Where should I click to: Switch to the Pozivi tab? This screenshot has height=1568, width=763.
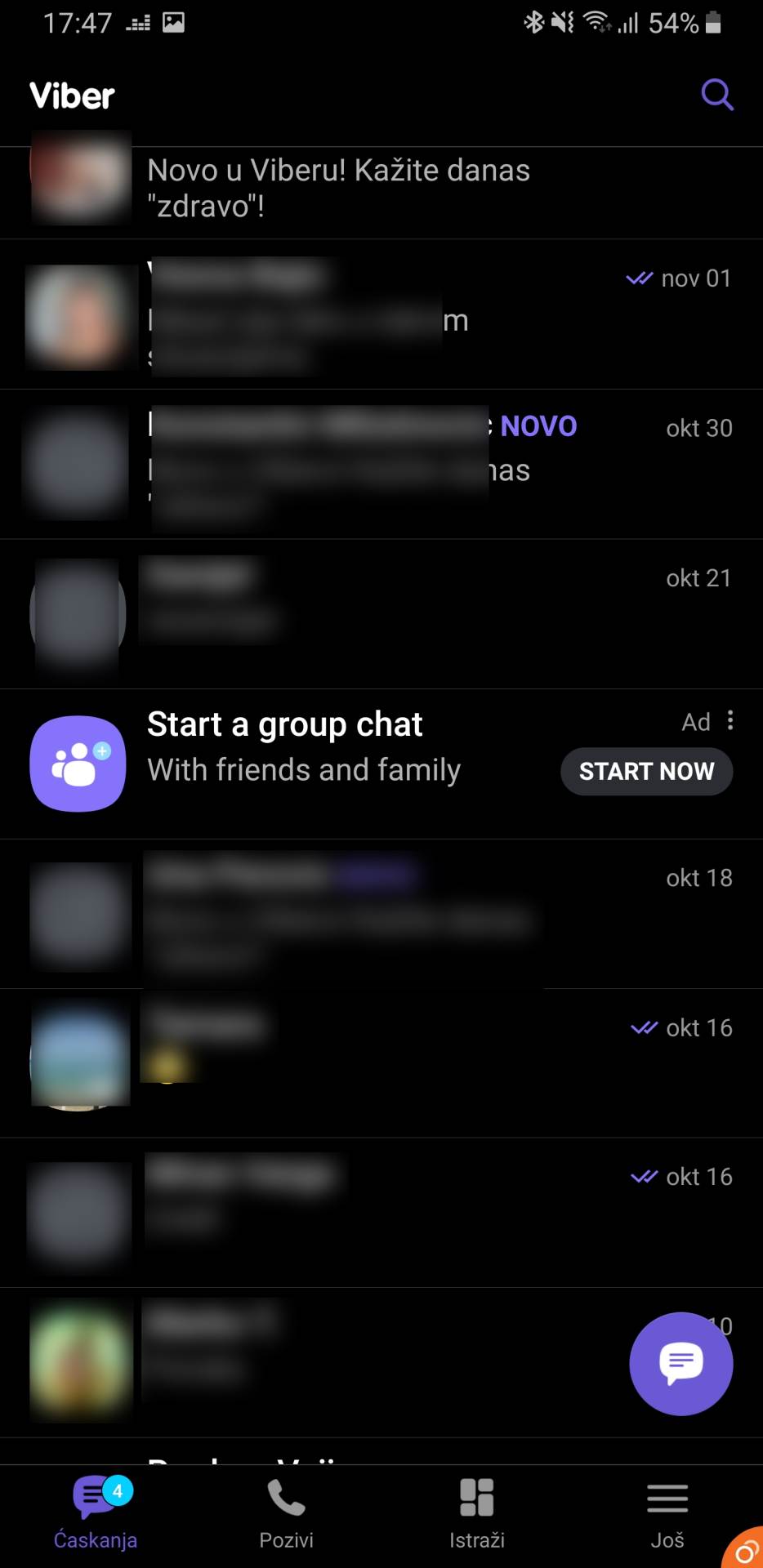[x=286, y=1513]
